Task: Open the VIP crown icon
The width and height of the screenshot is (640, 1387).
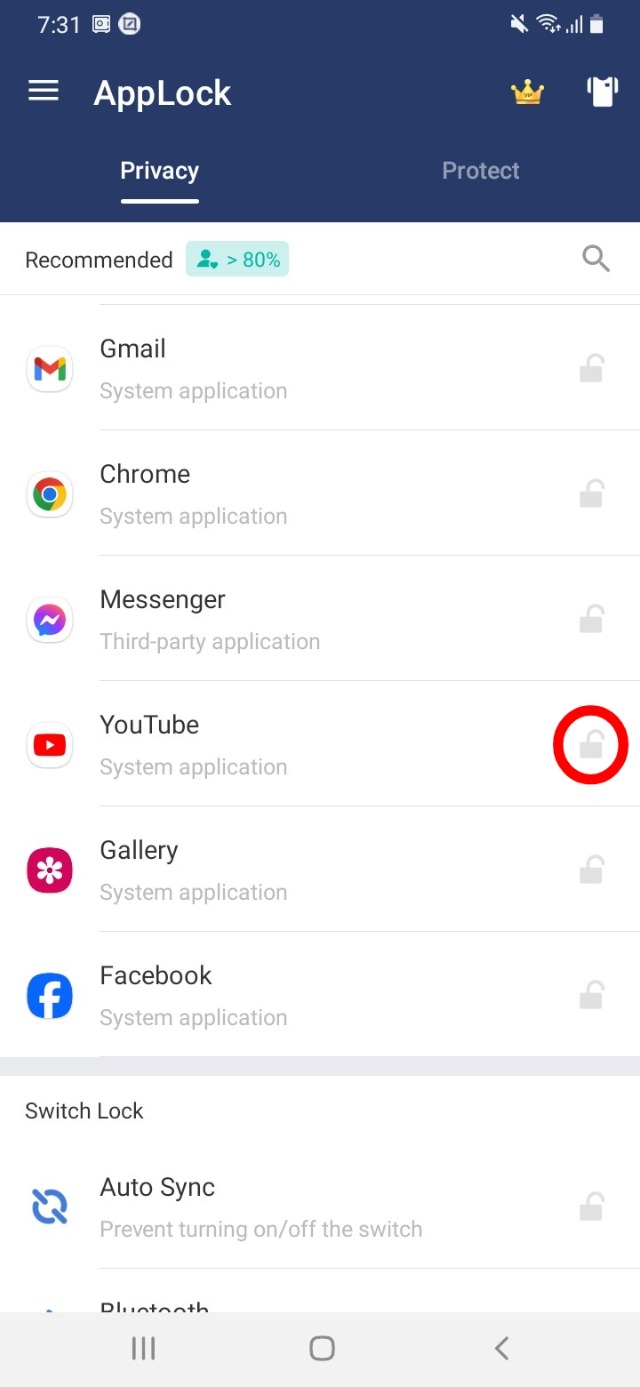Action: click(527, 93)
